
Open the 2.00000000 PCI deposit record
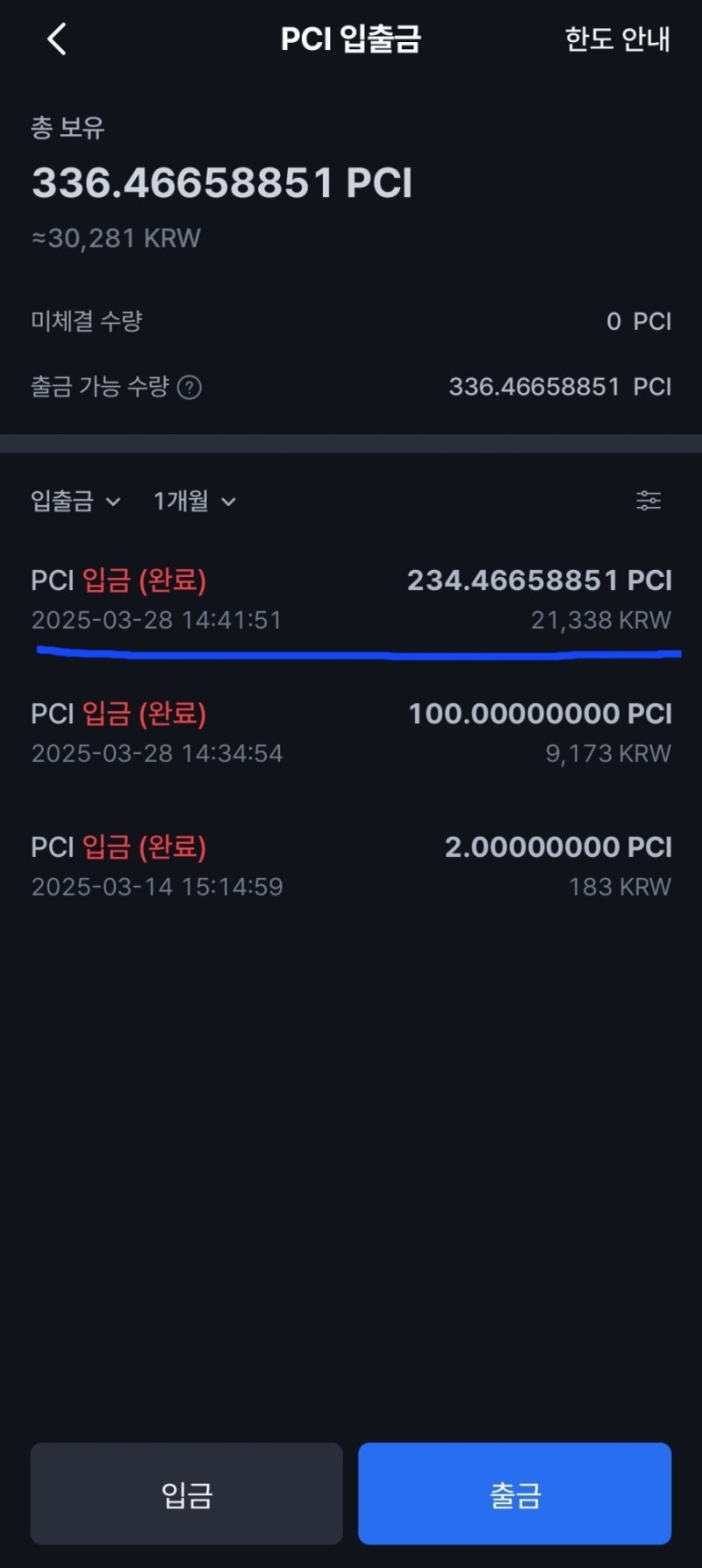351,866
